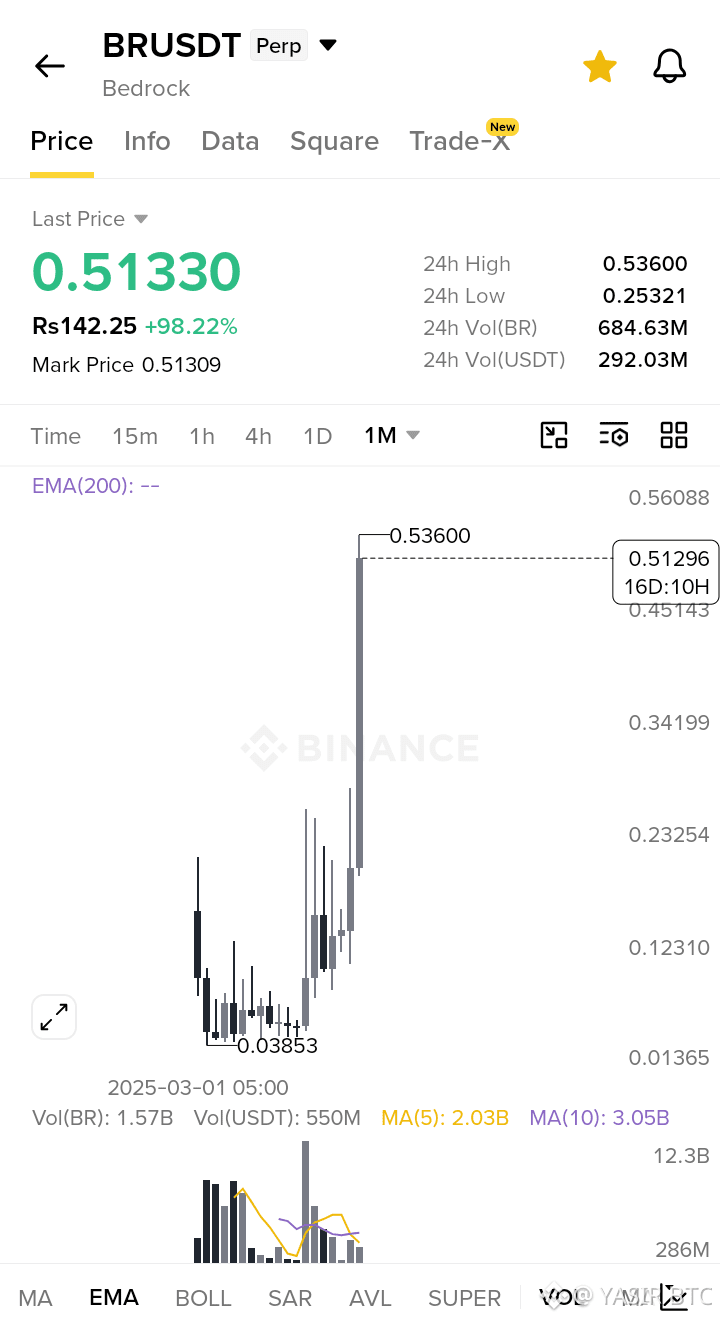Select the 1D chart interval
Viewport: 720px width, 1321px height.
317,436
